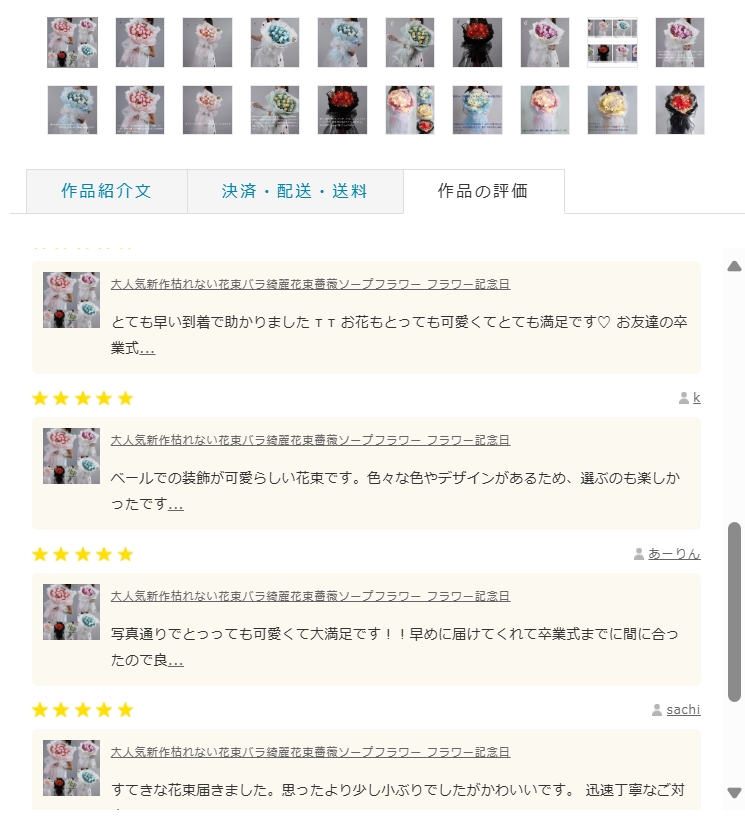This screenshot has height=823, width=745.
Task: View reviewer k's profile
Action: [x=696, y=398]
